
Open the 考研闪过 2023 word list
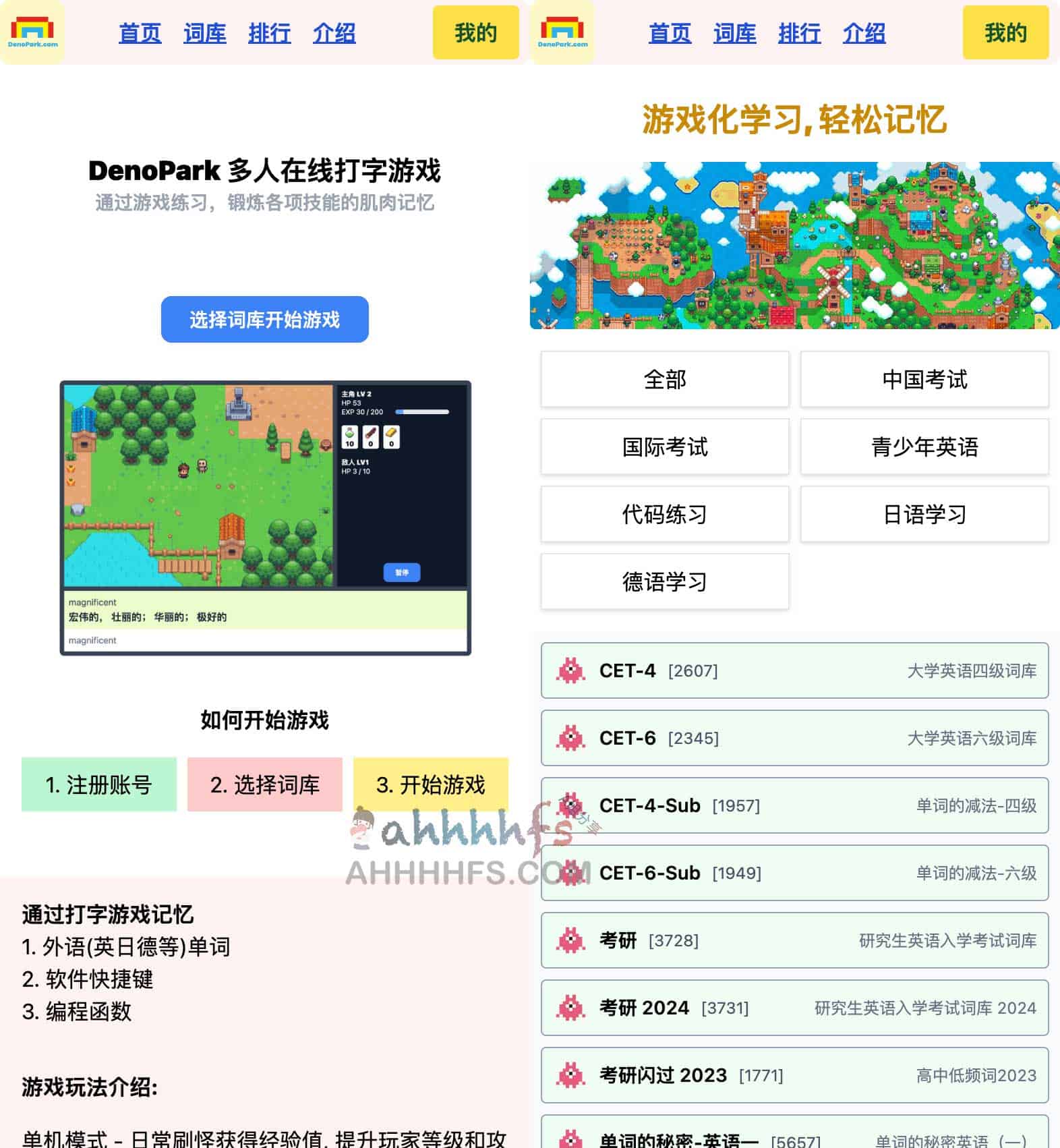pyautogui.click(x=794, y=1075)
